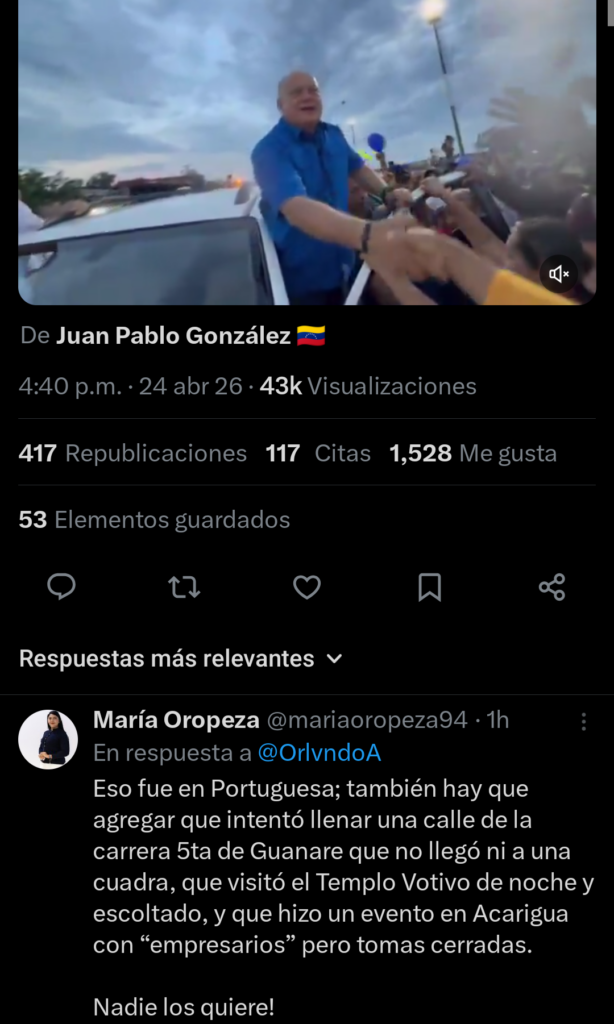Open Juan Pablo González's profile
Viewport: 614px width, 1024px height.
coord(173,336)
